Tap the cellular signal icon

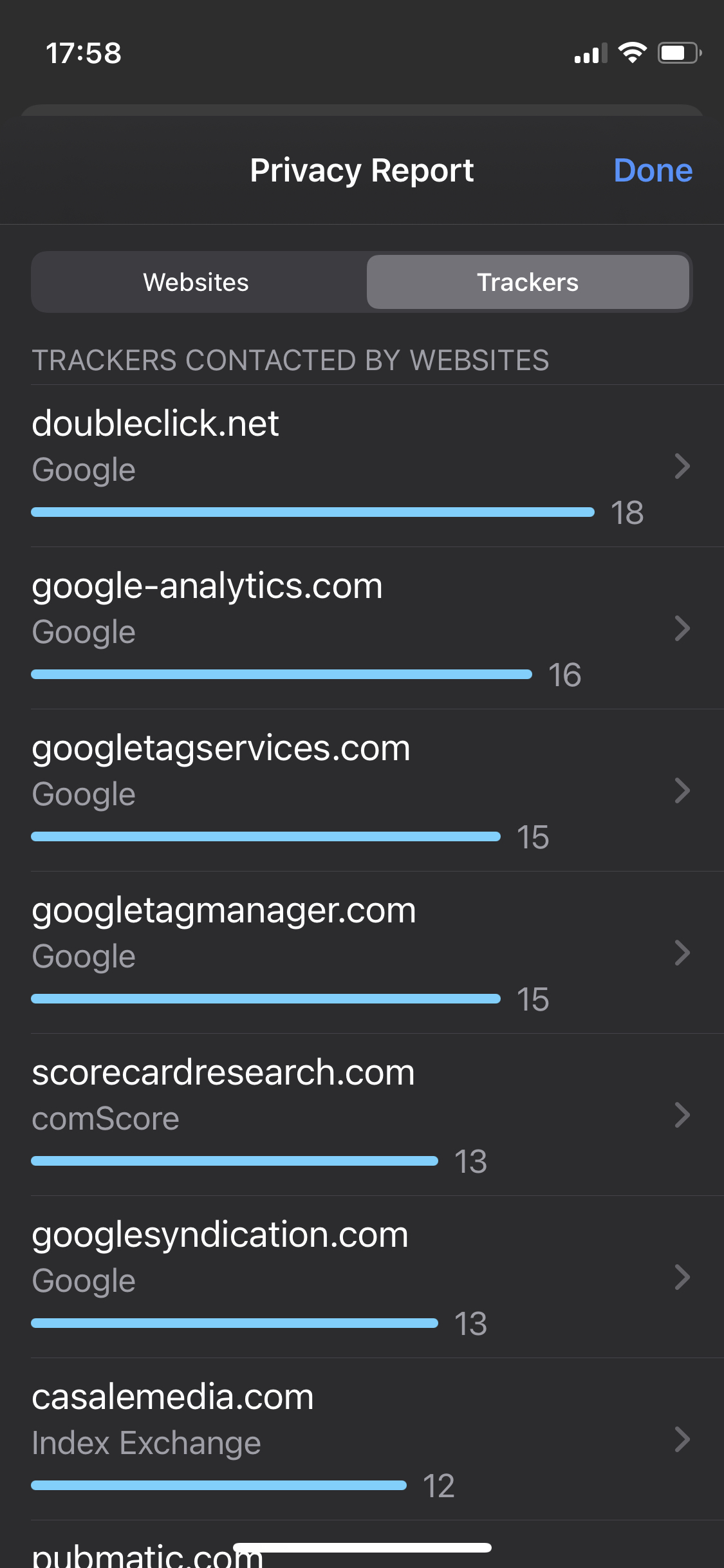click(x=588, y=53)
